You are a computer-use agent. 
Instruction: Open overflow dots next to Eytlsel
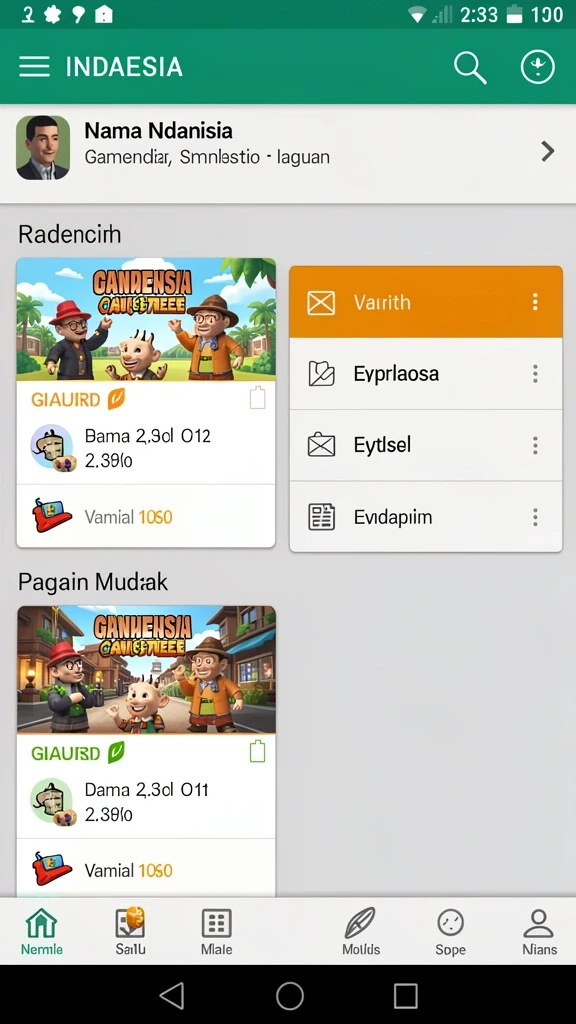pos(535,445)
